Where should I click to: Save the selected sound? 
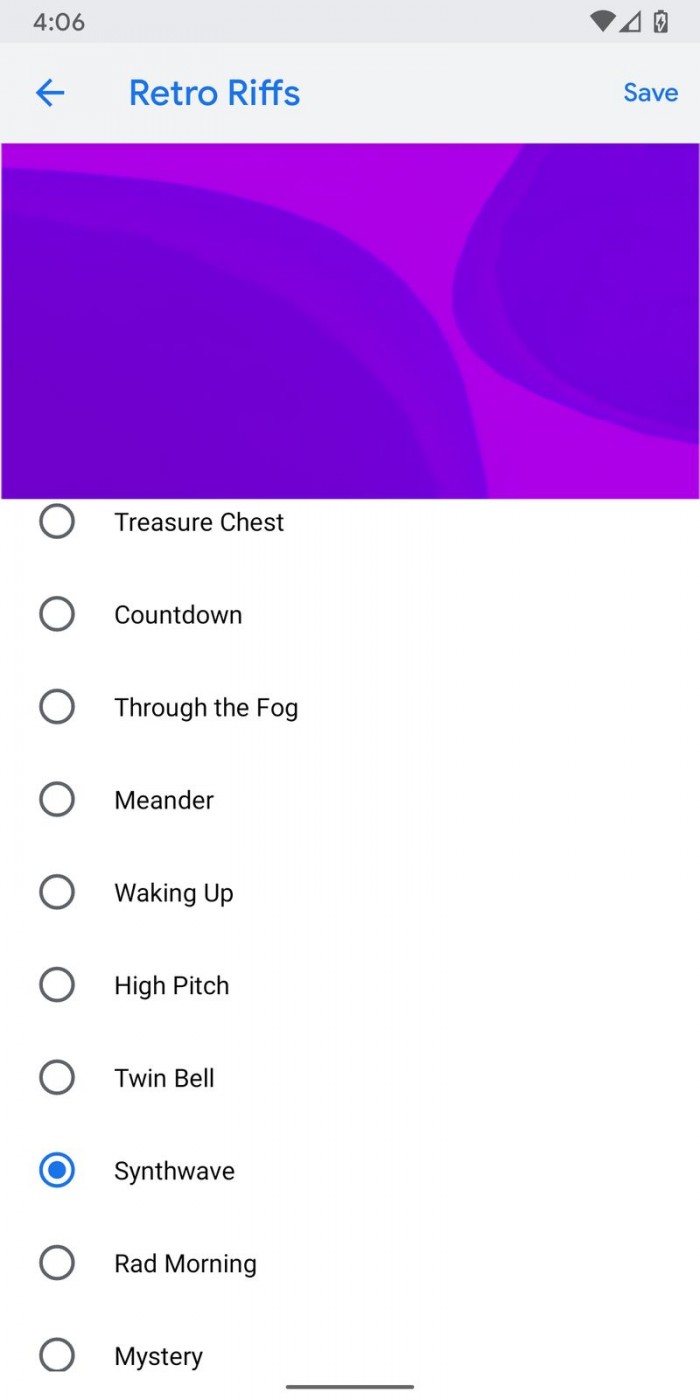(x=650, y=93)
